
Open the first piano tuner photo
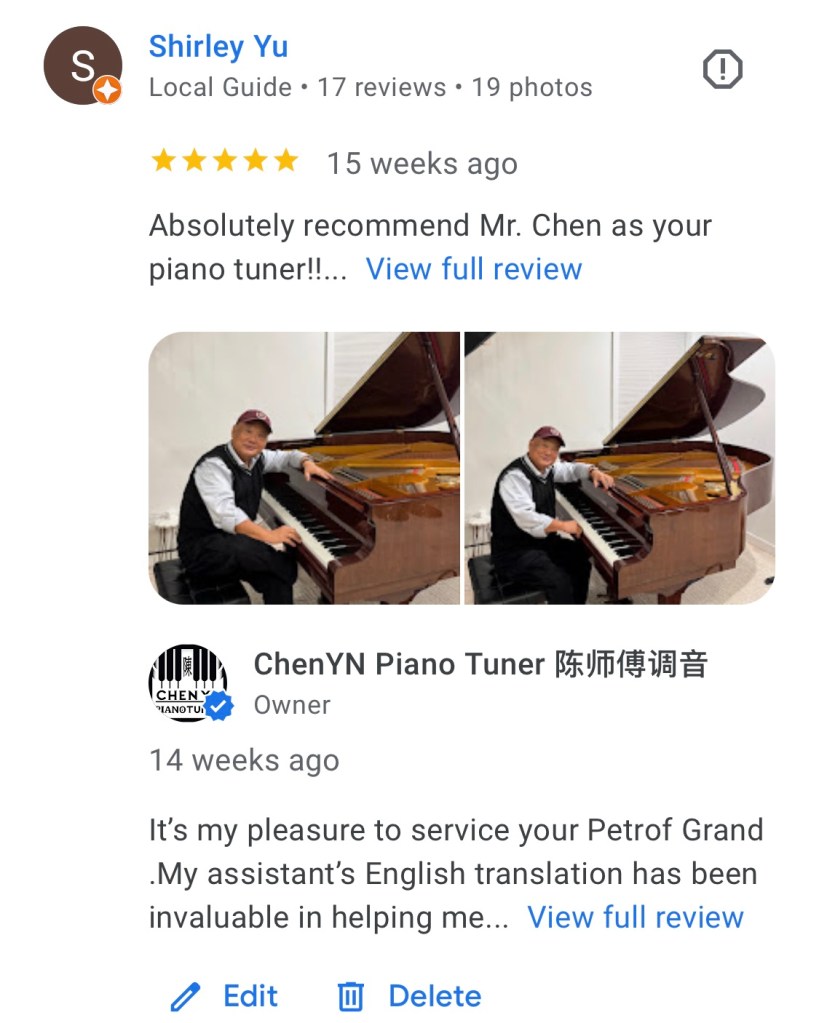pos(304,468)
